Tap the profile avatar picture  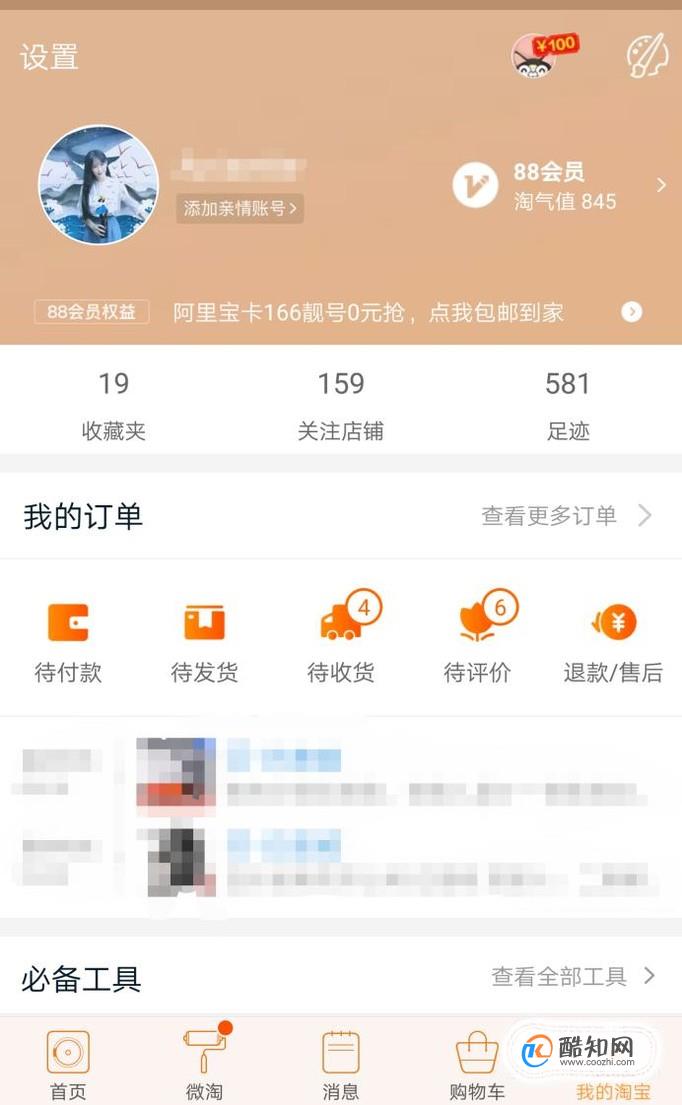coord(98,185)
